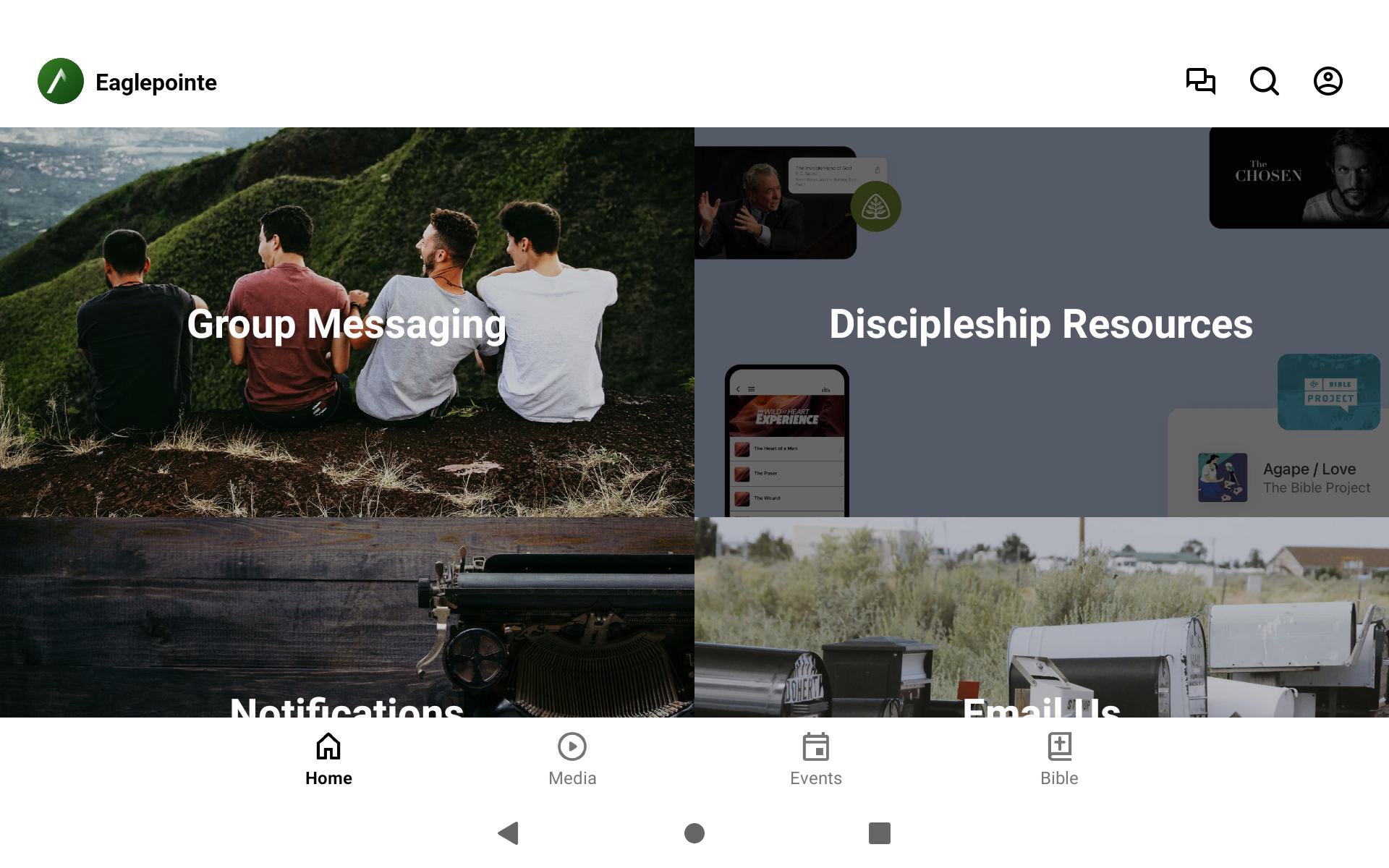Viewport: 1389px width, 868px height.
Task: Open the user profile icon
Action: (1328, 81)
